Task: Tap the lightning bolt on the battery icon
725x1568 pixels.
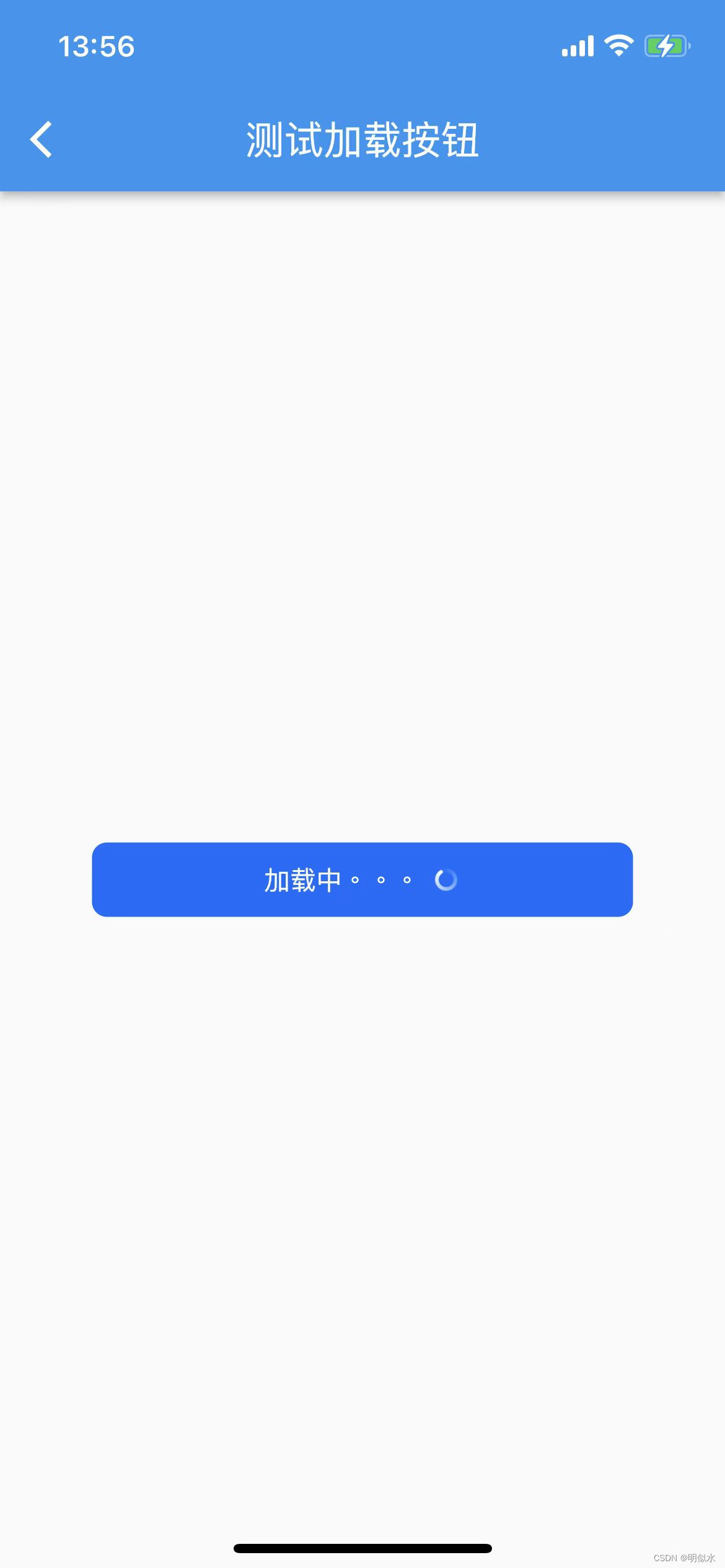Action: [x=666, y=45]
